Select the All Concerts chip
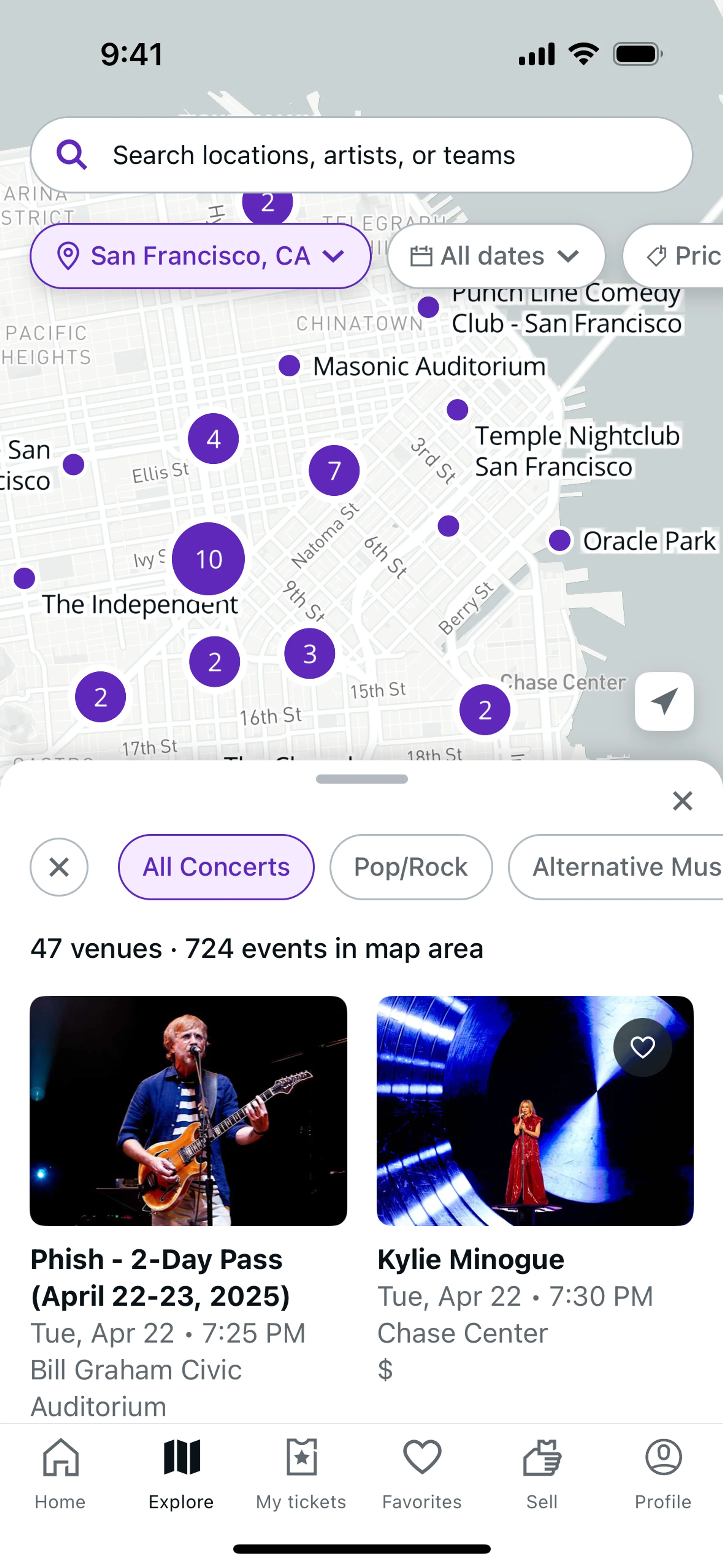Viewport: 723px width, 1568px height. point(216,867)
